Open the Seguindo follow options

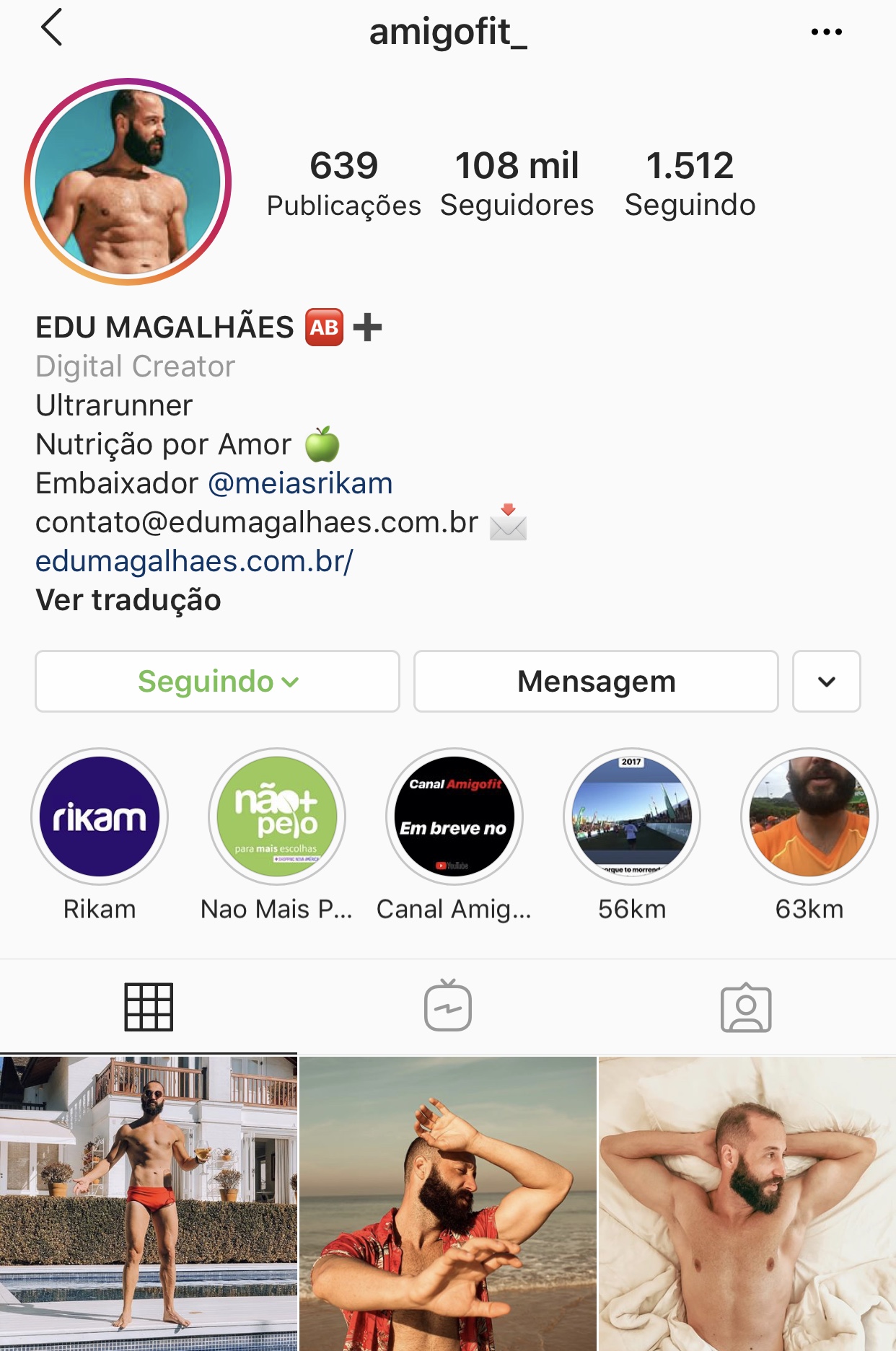point(217,682)
